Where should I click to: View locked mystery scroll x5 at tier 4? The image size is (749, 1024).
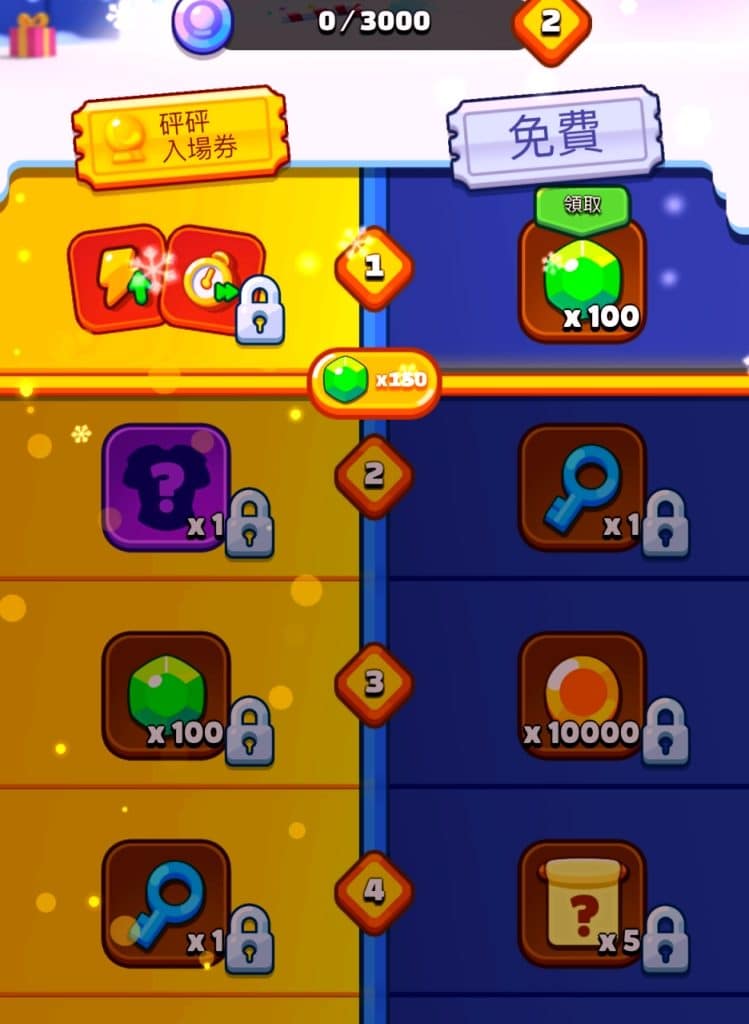[x=582, y=903]
